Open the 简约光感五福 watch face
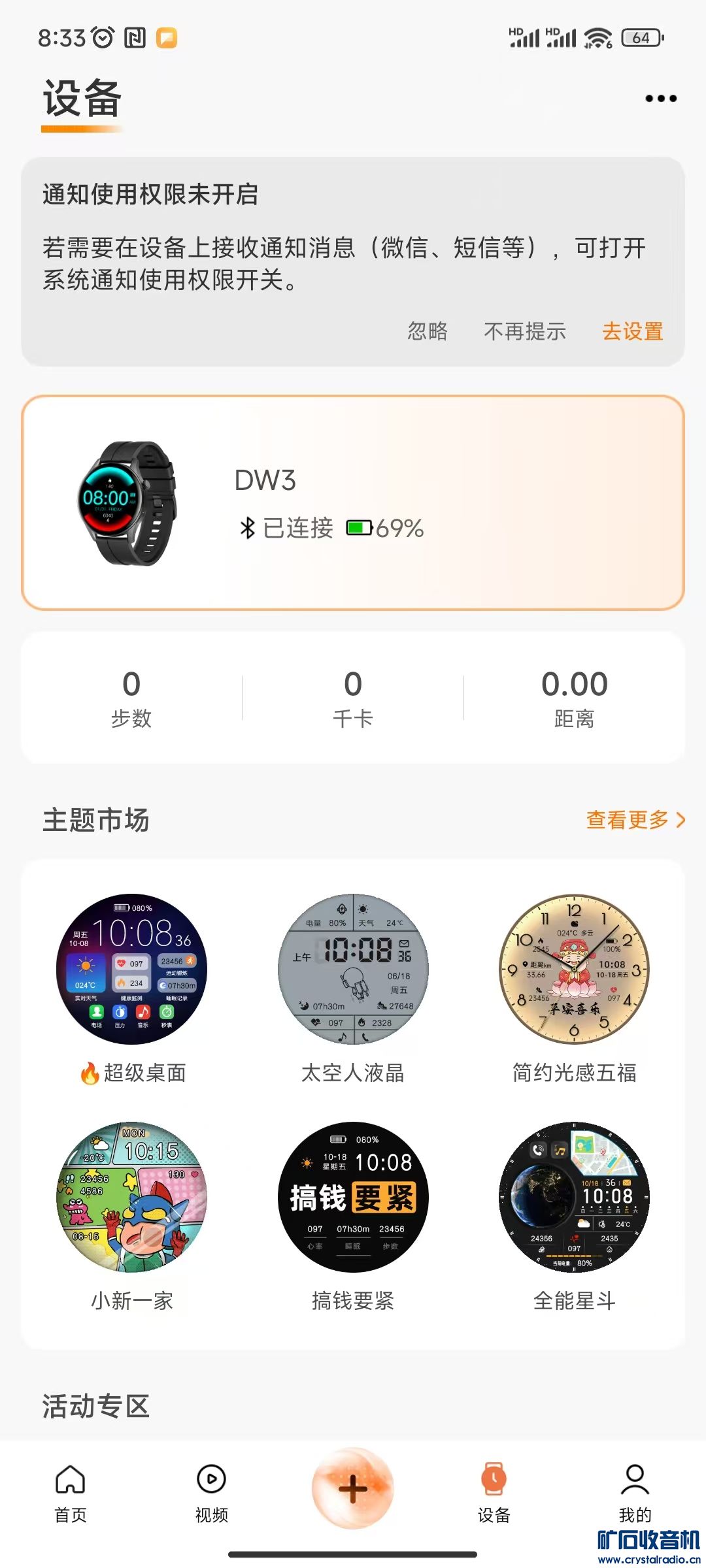Image resolution: width=706 pixels, height=1568 pixels. (x=574, y=970)
